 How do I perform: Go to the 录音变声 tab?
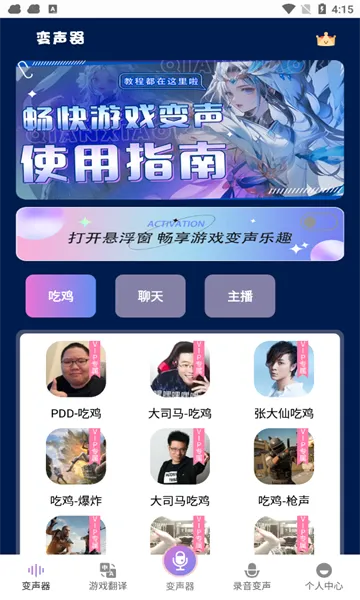coord(252,577)
